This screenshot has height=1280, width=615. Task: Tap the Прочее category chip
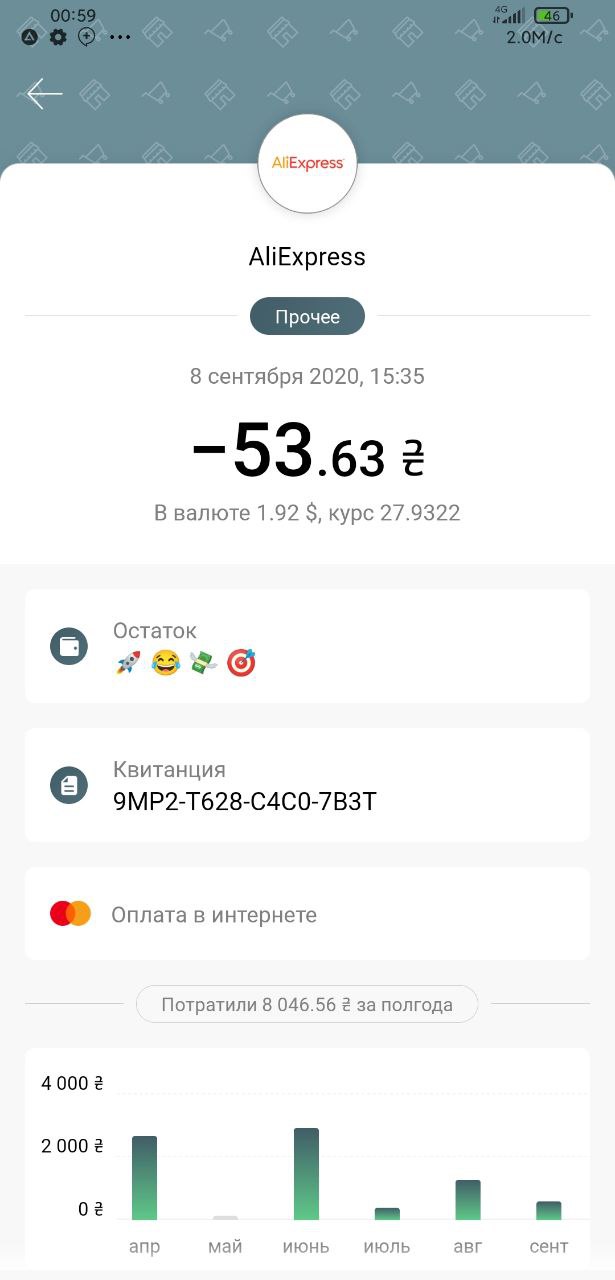(307, 317)
